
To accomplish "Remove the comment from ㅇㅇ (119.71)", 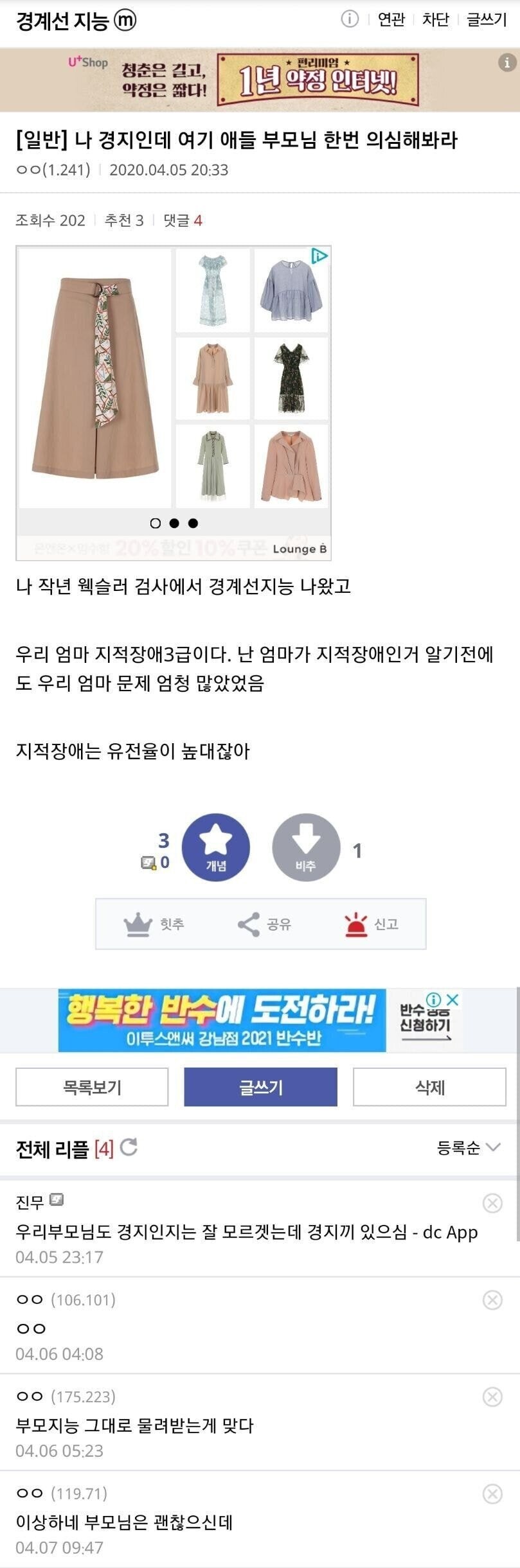I will pos(492,1493).
